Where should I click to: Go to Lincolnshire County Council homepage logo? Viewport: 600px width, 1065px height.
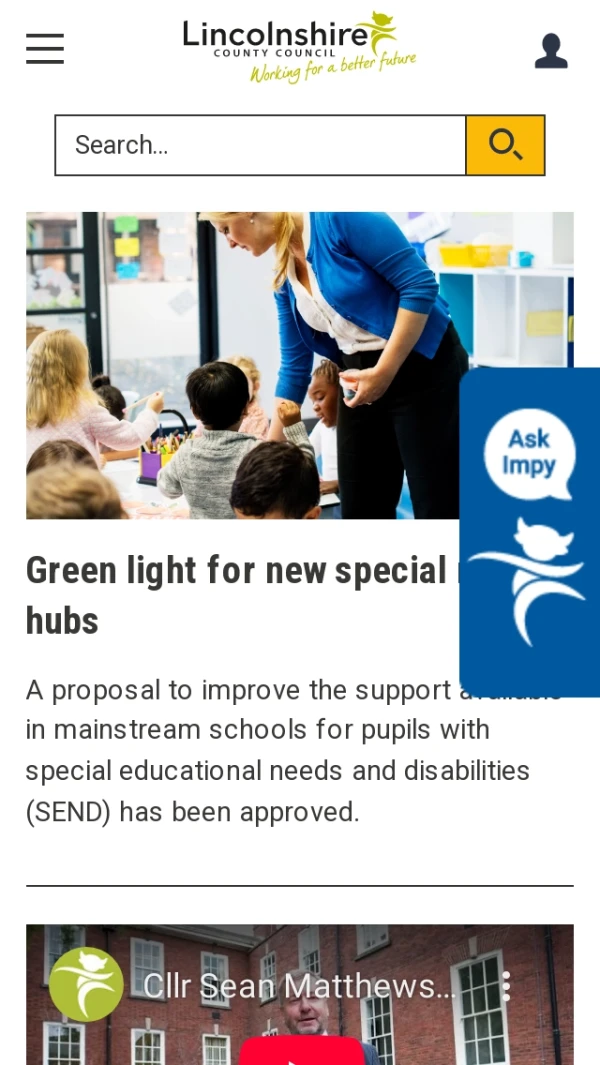click(x=298, y=46)
